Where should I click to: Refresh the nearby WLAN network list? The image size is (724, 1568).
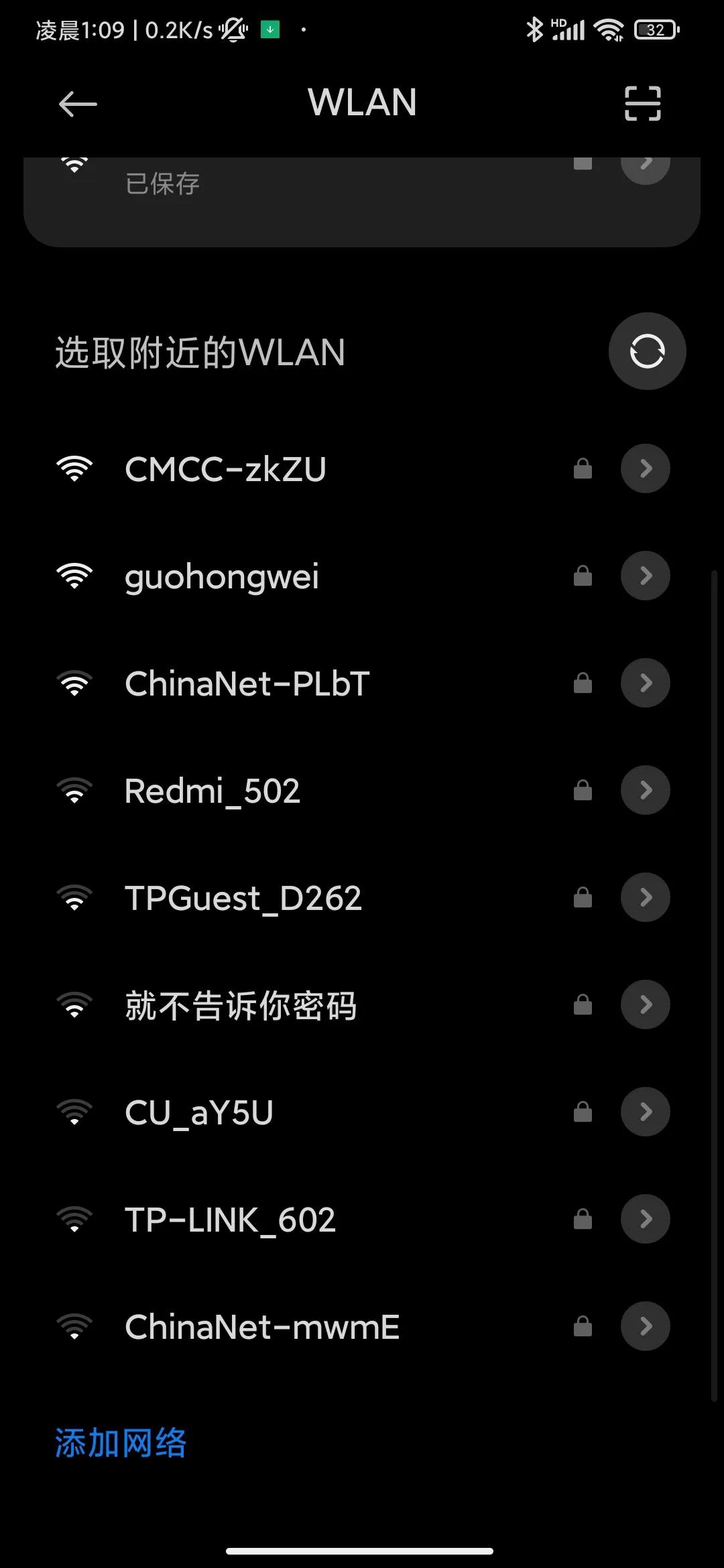coord(646,351)
